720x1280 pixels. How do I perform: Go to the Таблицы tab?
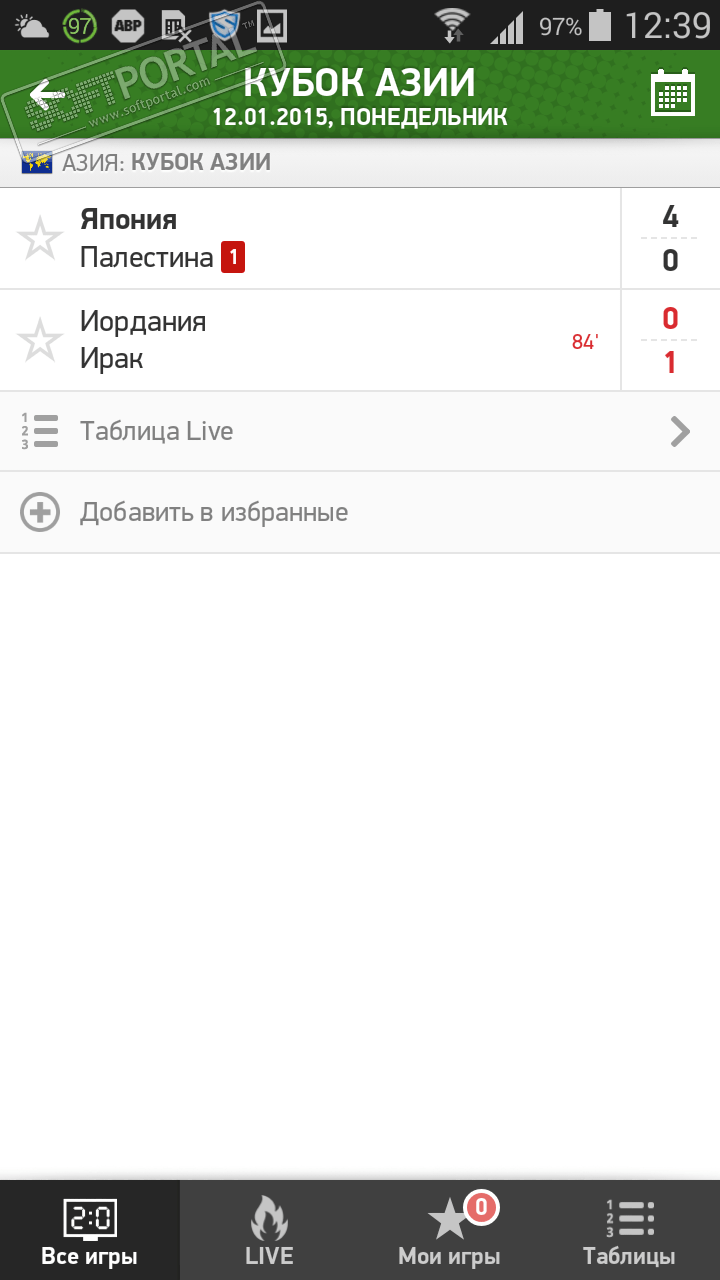[629, 1231]
